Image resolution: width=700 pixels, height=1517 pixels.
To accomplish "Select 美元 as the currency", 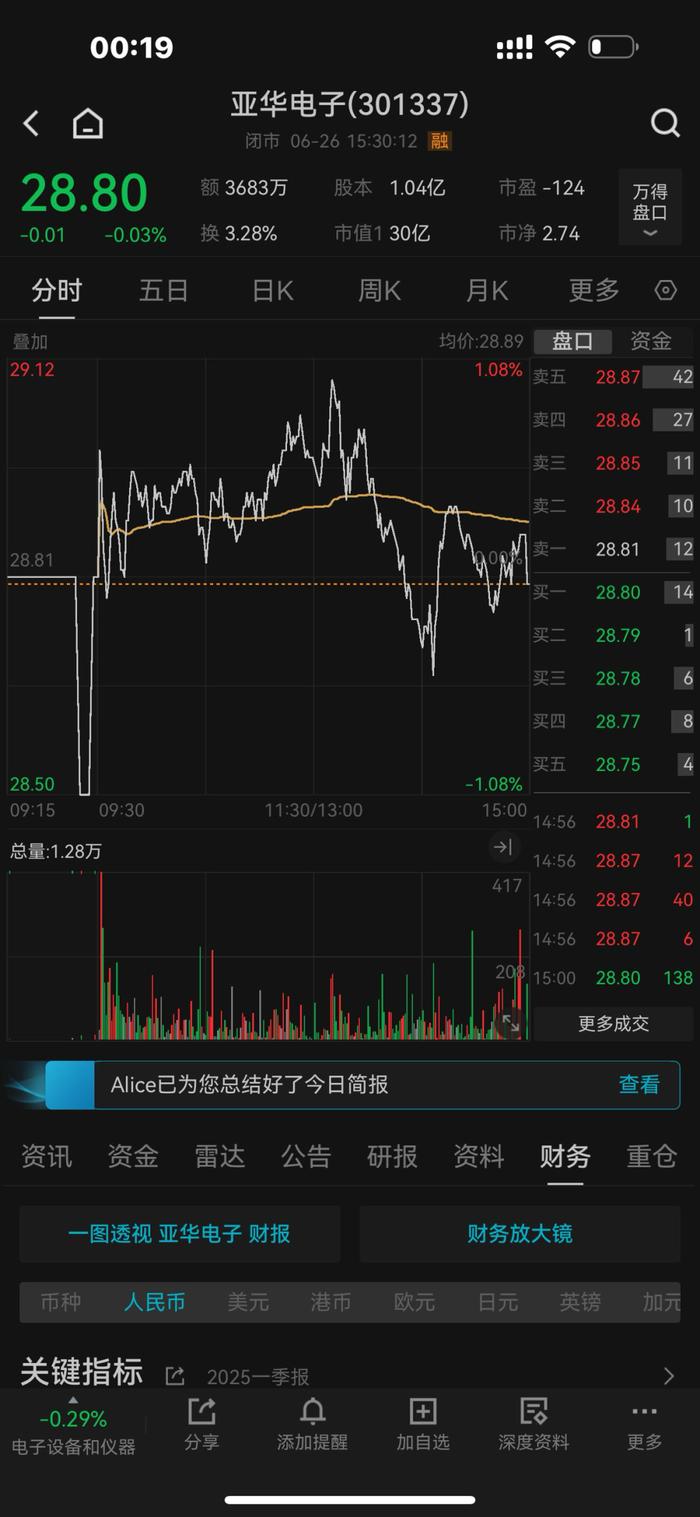I will click(x=248, y=1302).
